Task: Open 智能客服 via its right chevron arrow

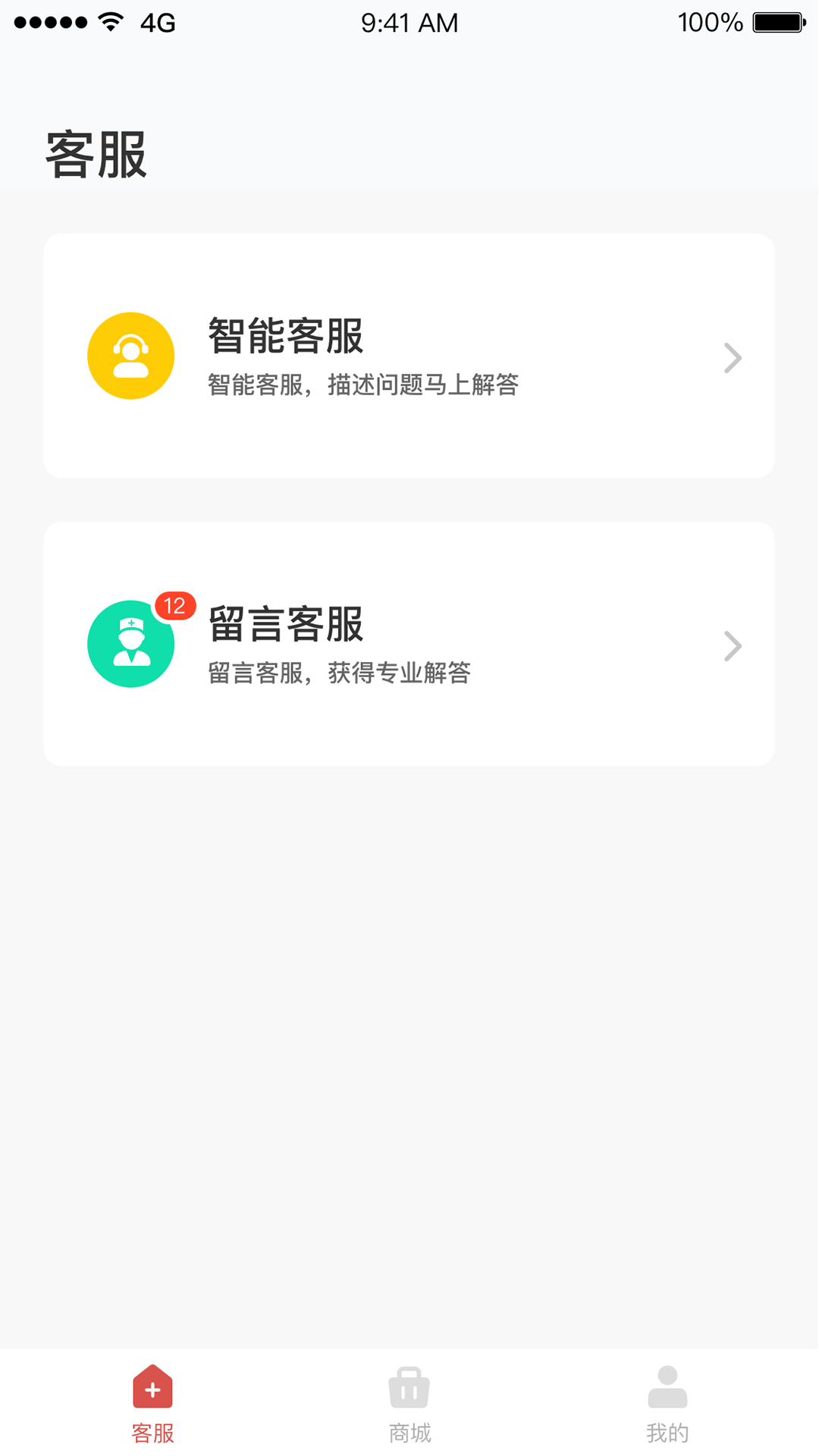Action: pos(732,356)
